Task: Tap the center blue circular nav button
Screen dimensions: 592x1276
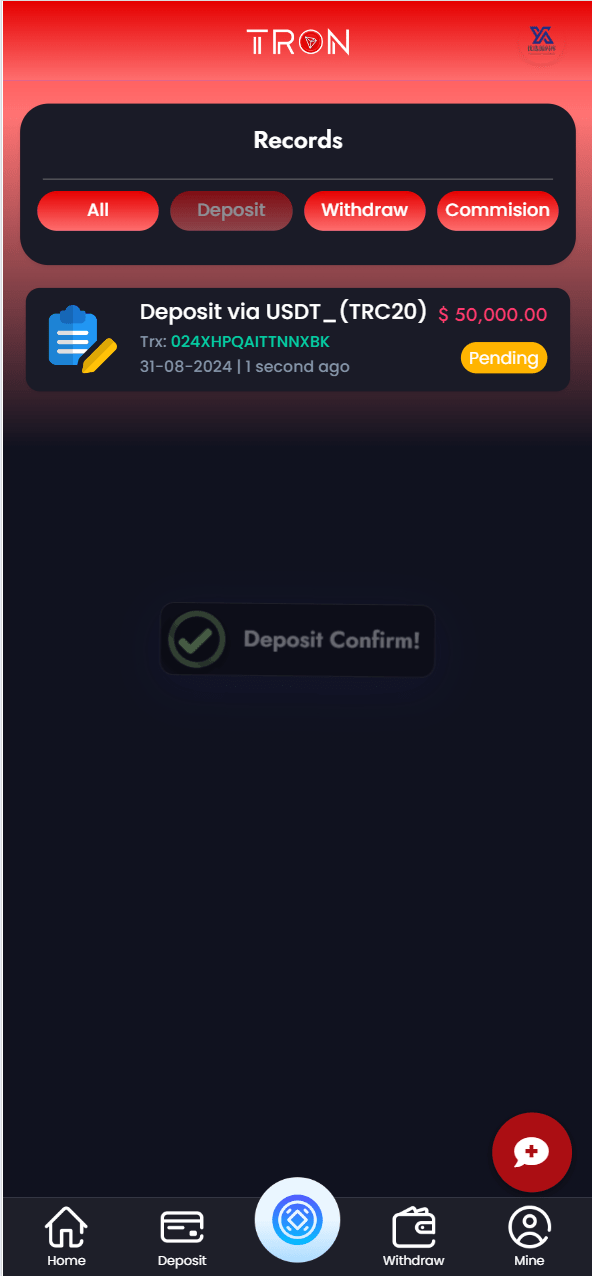Action: (298, 1220)
